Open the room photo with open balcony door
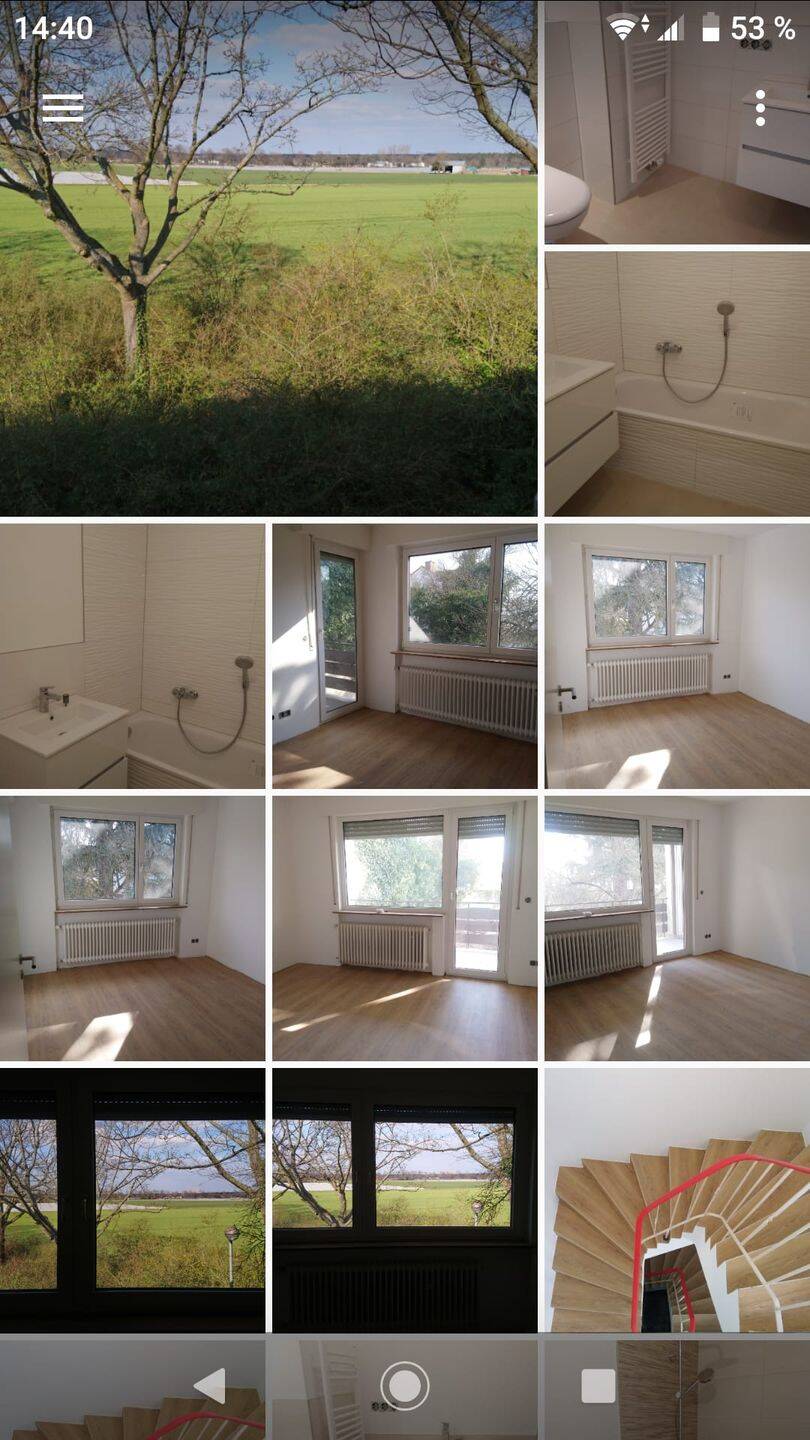 (404, 656)
